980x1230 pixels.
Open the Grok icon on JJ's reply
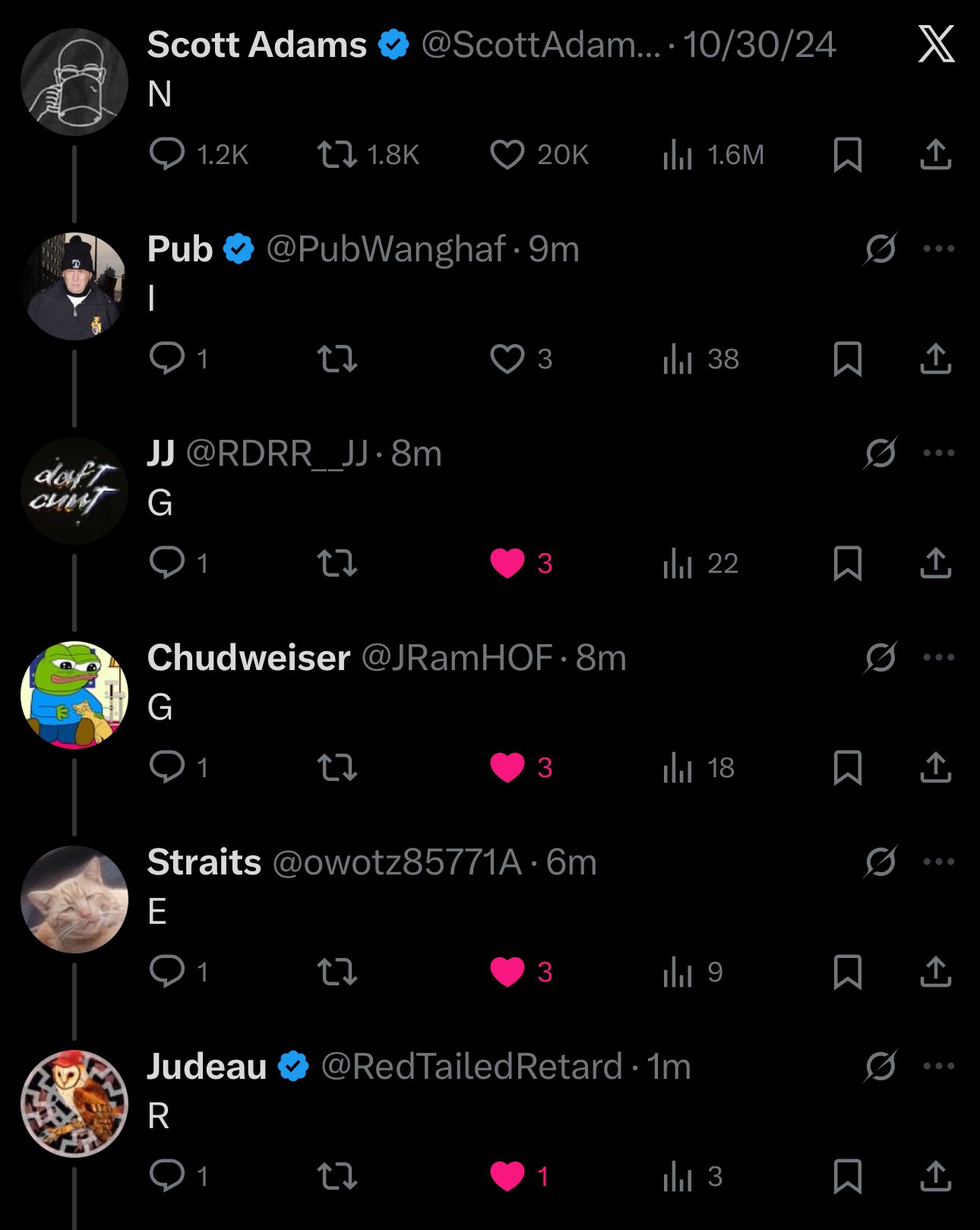pos(880,453)
